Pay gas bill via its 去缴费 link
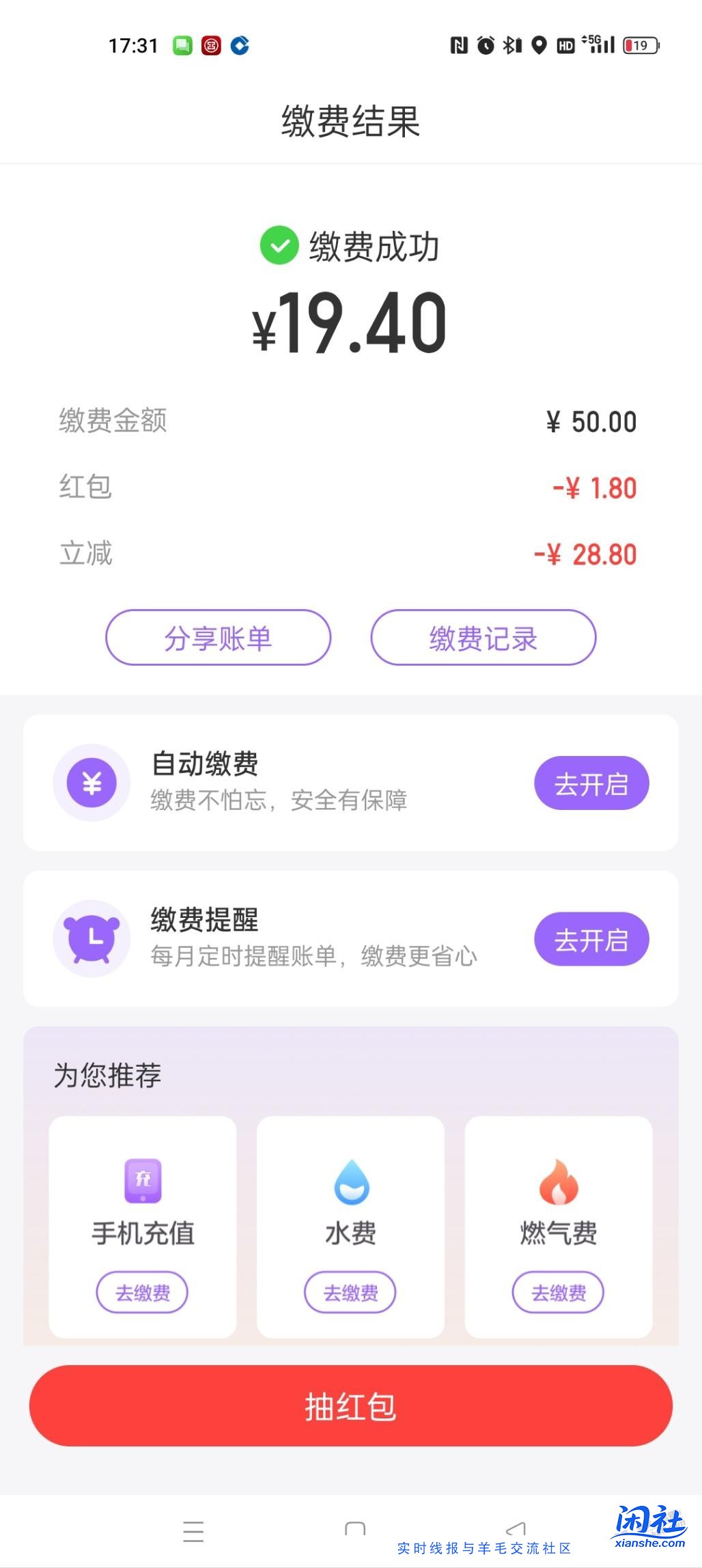The height and width of the screenshot is (1568, 702). coord(559,1292)
